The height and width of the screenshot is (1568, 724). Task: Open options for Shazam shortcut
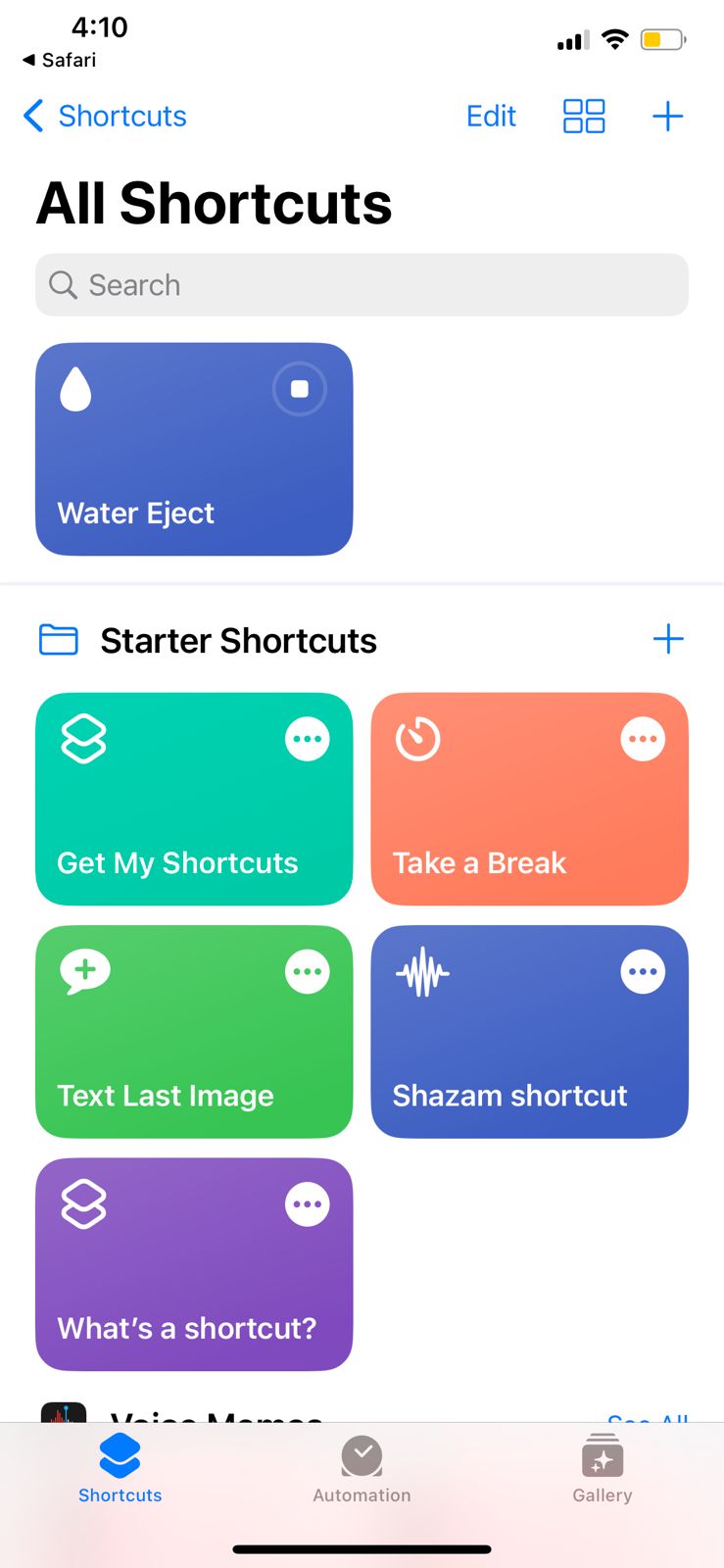point(643,972)
